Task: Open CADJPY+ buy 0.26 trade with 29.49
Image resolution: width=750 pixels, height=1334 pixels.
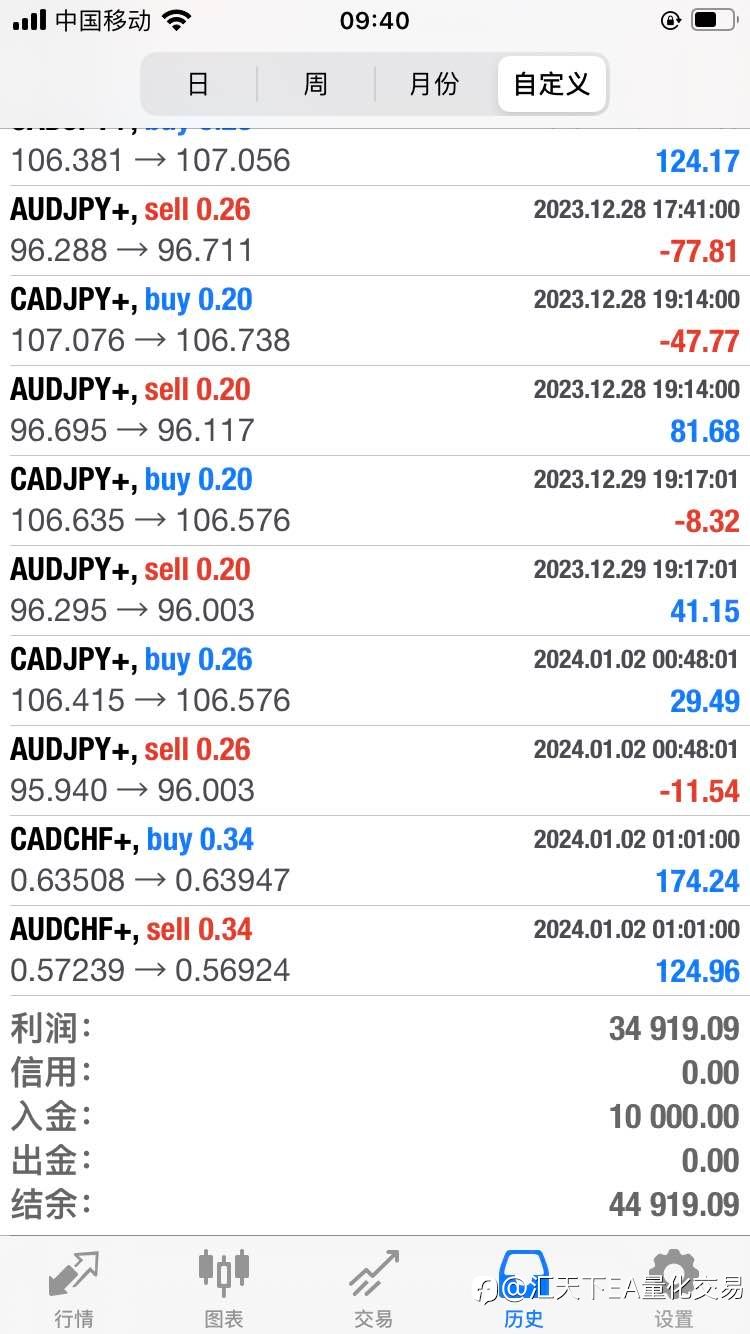Action: (x=375, y=681)
